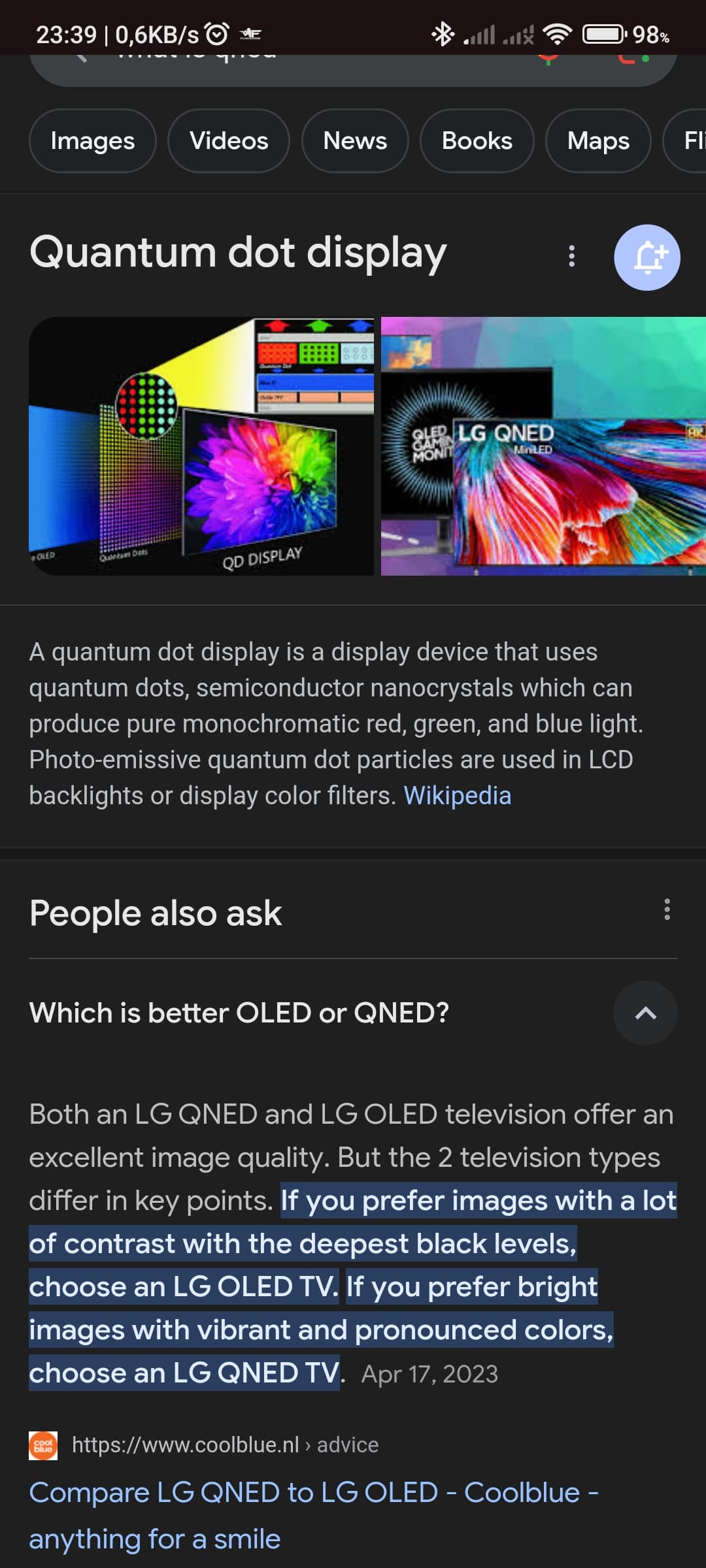Tap the bell icon to get alerts

[647, 257]
